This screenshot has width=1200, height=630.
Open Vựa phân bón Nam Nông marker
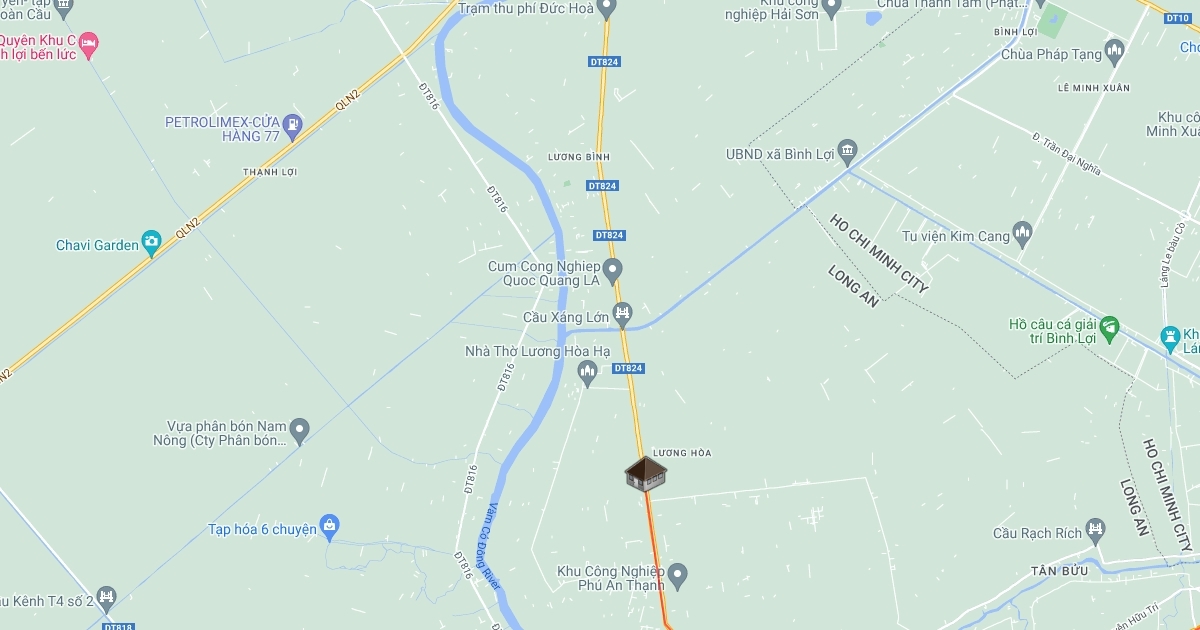pyautogui.click(x=299, y=430)
